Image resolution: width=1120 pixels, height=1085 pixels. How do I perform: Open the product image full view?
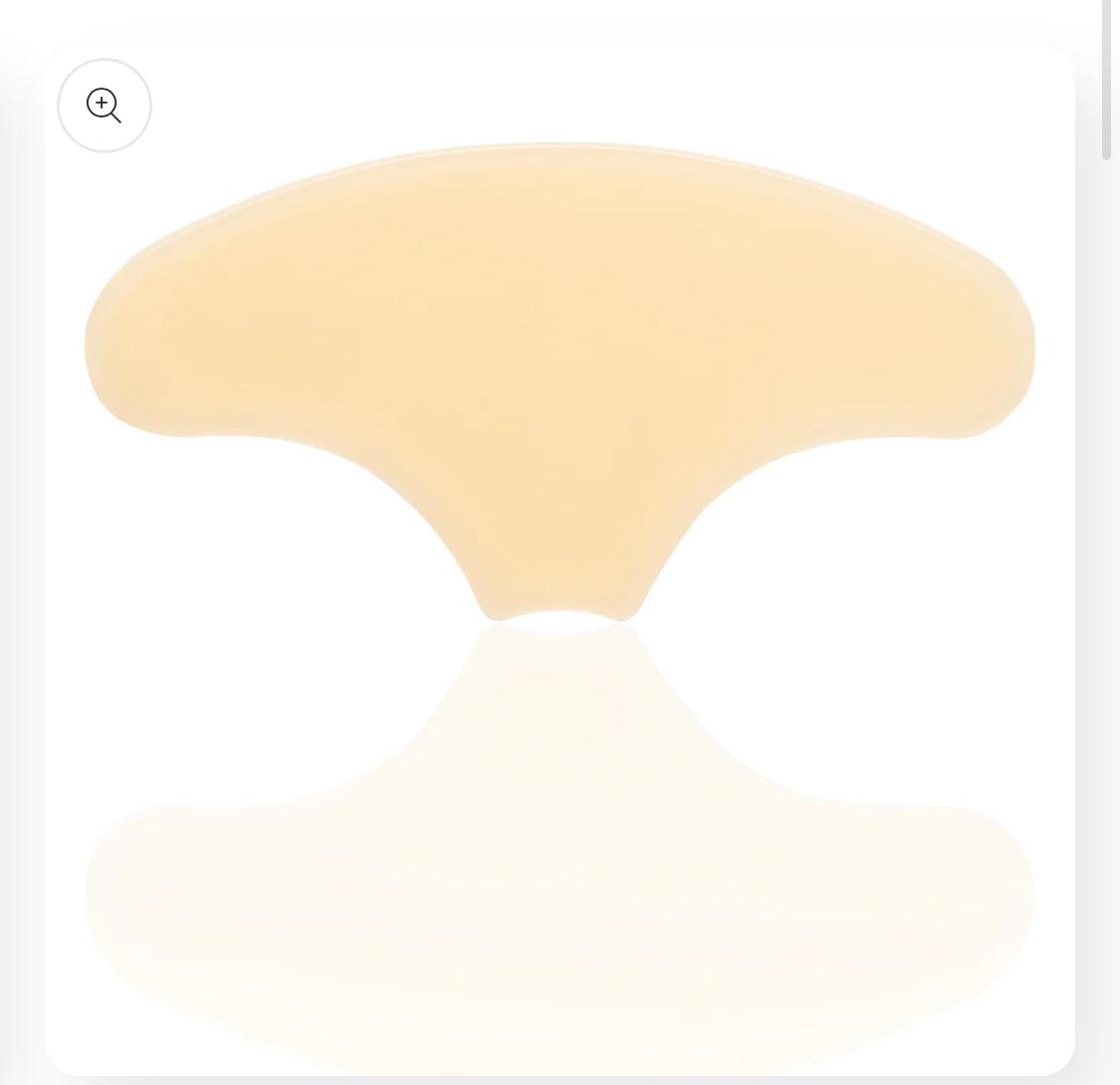(560, 398)
